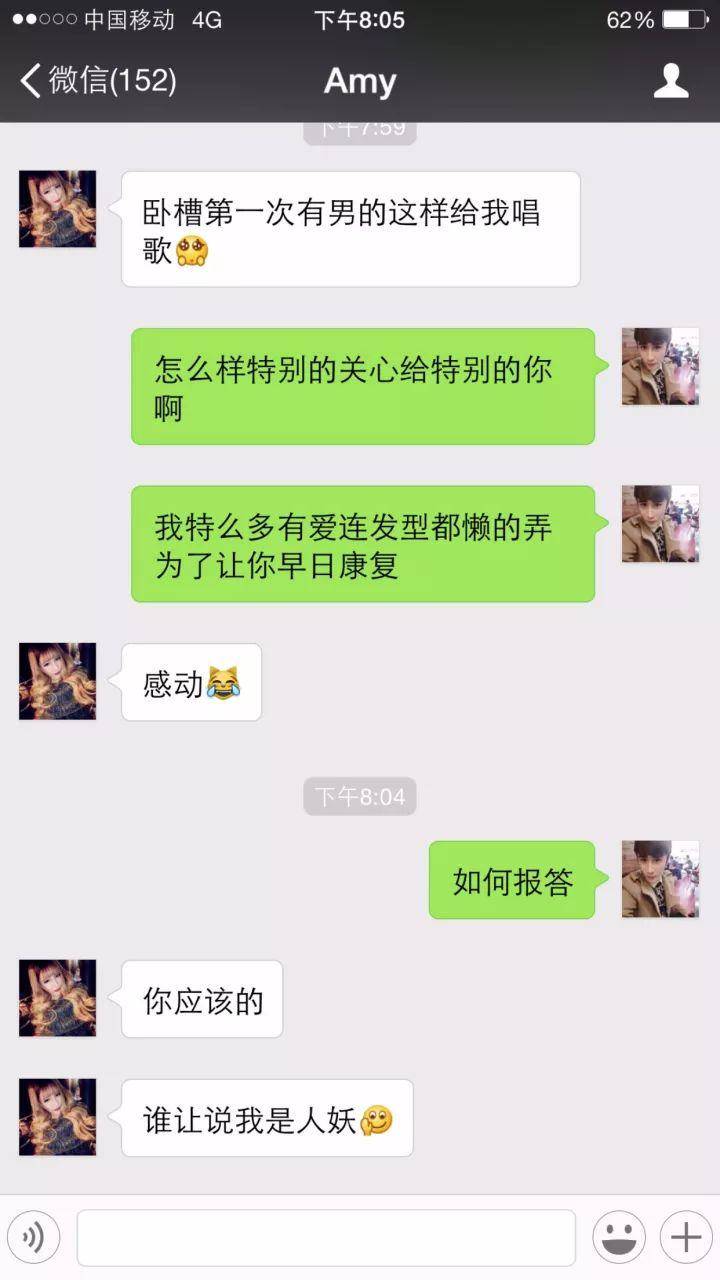Tap the voice message microphone icon

point(33,1237)
